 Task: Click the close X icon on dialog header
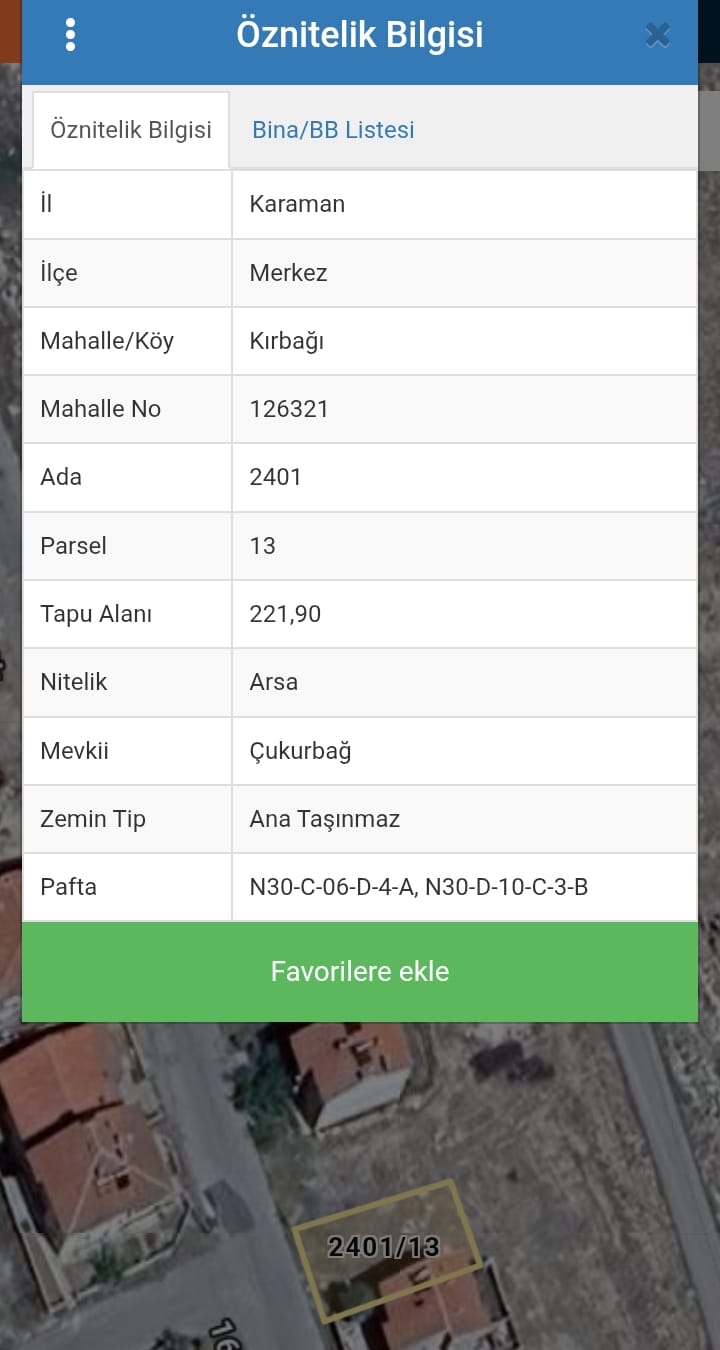[x=657, y=34]
